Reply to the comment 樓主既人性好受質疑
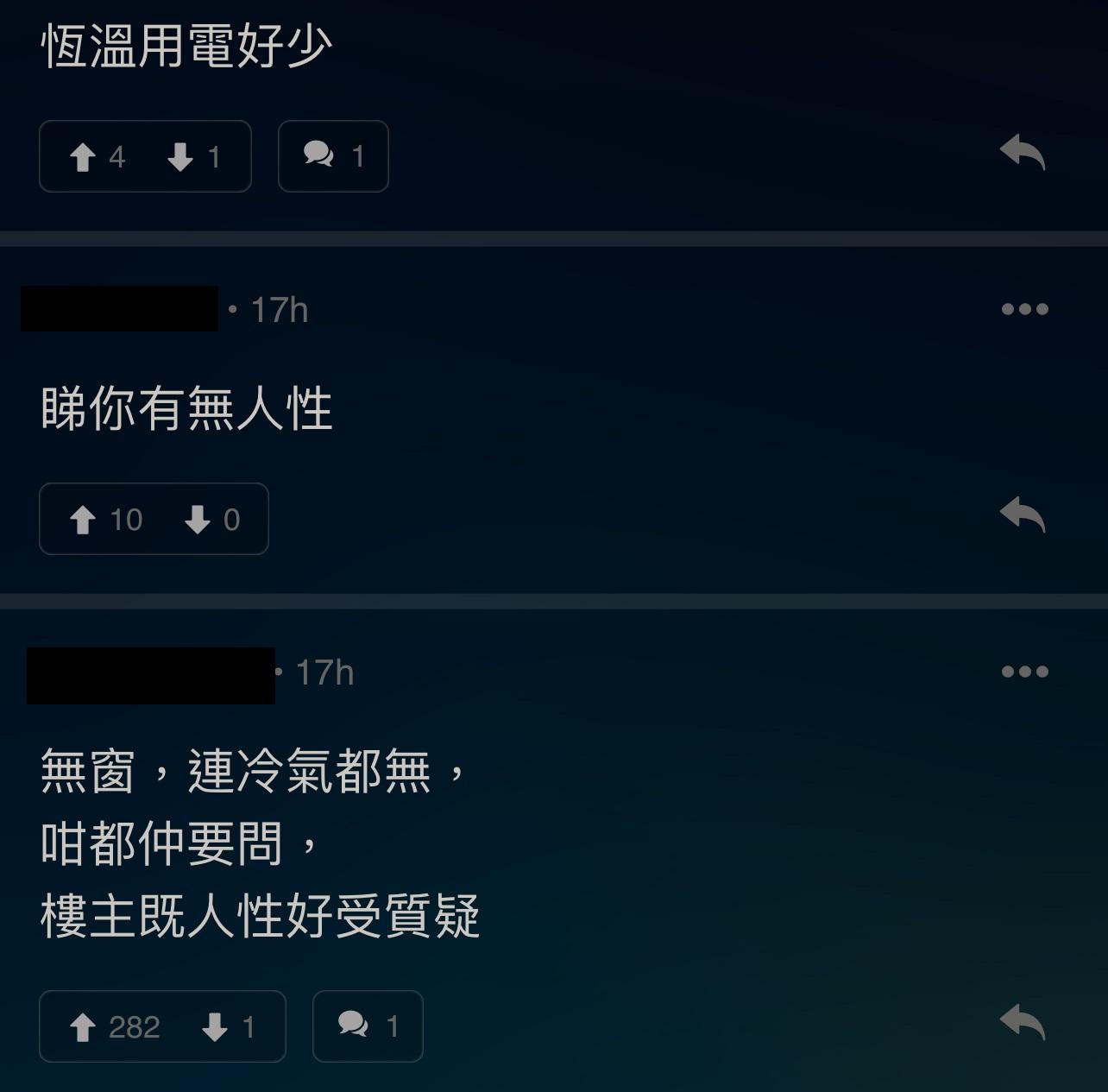The width and height of the screenshot is (1108, 1092). click(1023, 1023)
